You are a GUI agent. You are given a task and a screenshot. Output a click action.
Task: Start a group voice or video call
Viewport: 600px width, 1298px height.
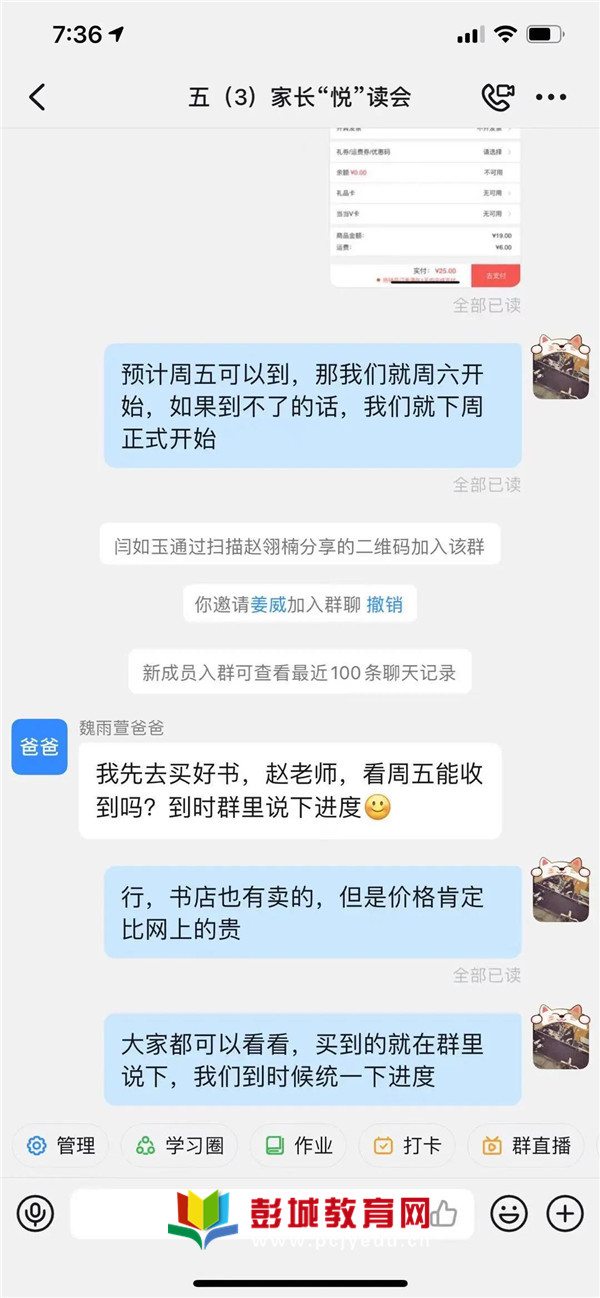click(x=497, y=97)
